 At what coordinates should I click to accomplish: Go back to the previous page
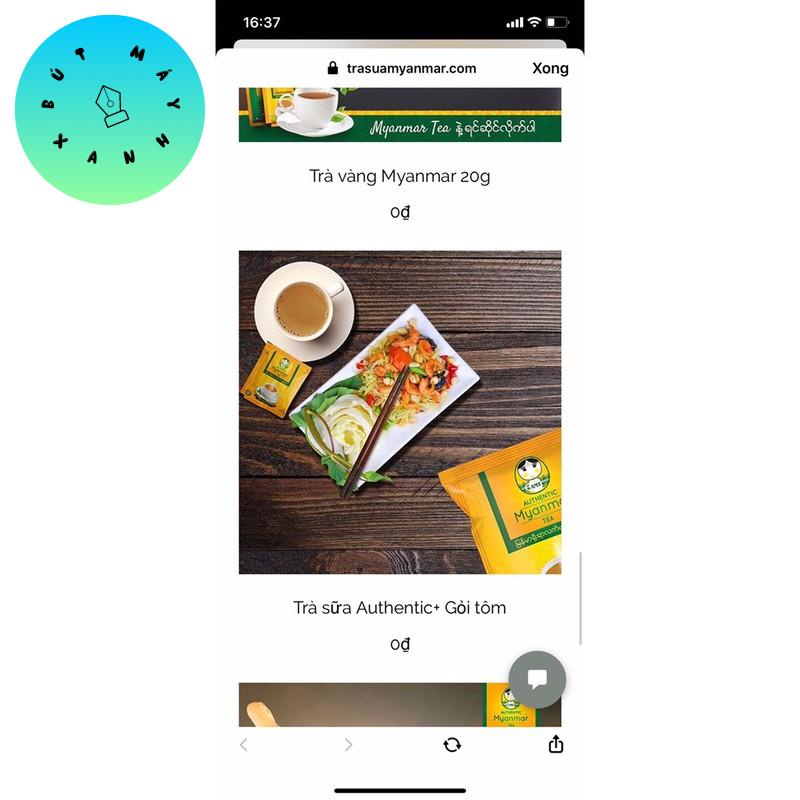tap(243, 744)
